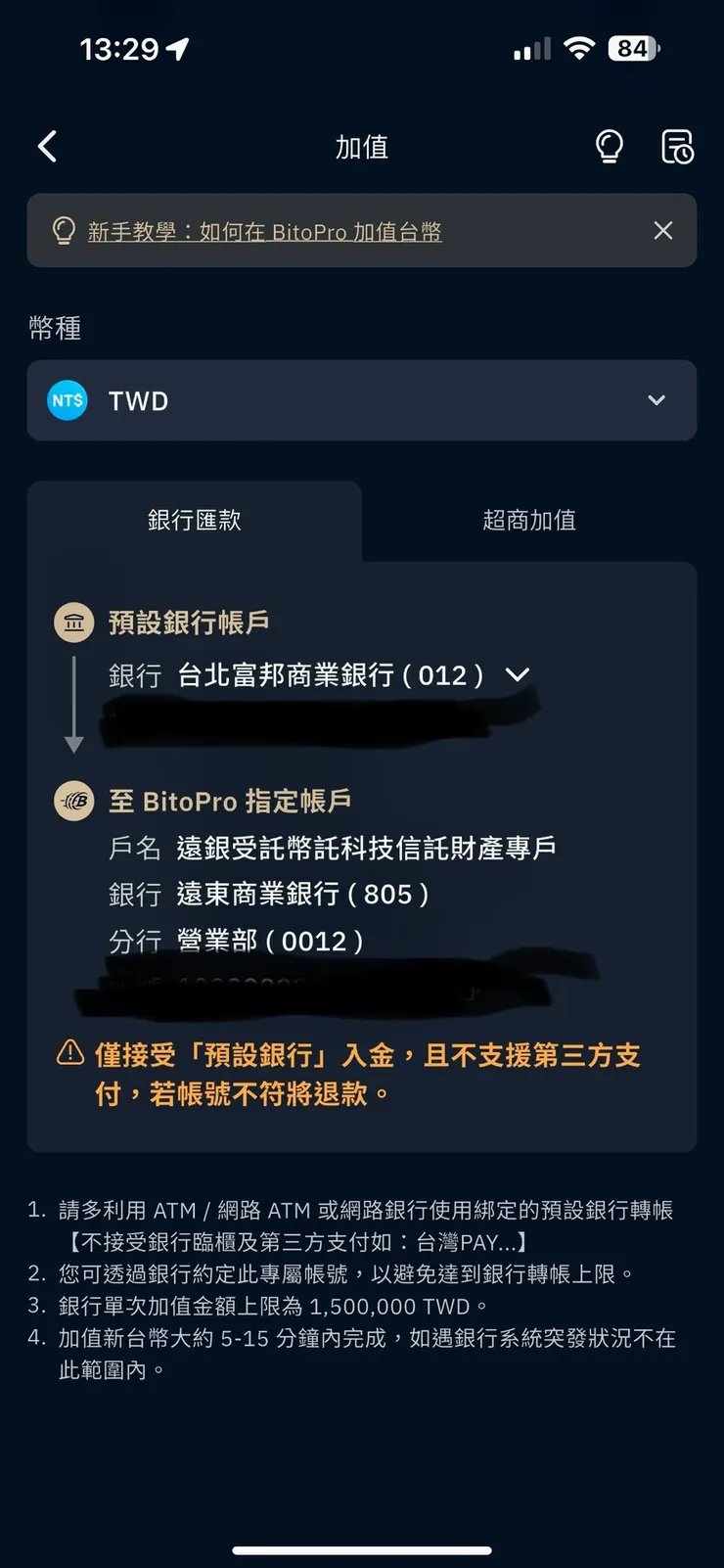Open the deposit history record icon top right
Image resolution: width=724 pixels, height=1568 pixels.
(x=677, y=145)
